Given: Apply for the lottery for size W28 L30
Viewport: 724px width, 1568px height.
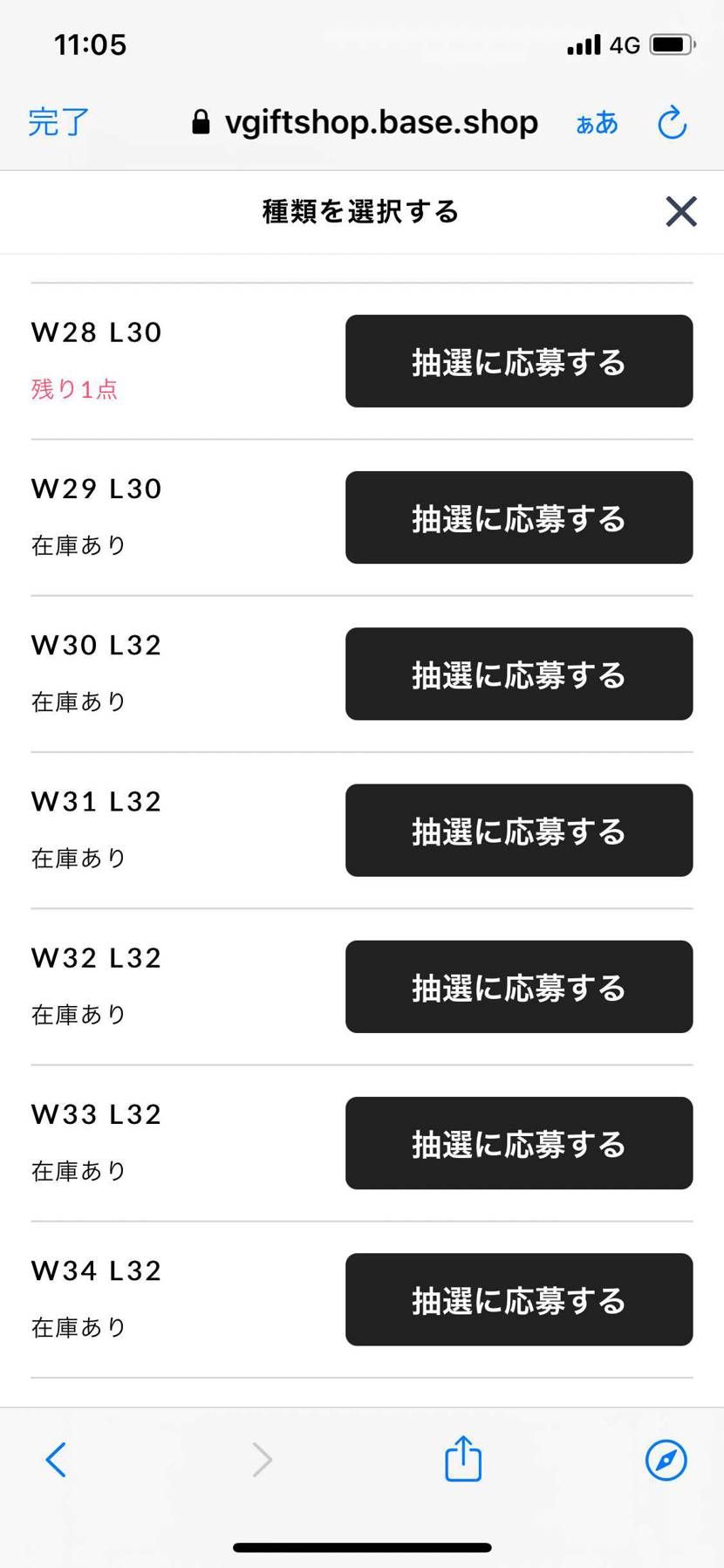Looking at the screenshot, I should point(518,361).
